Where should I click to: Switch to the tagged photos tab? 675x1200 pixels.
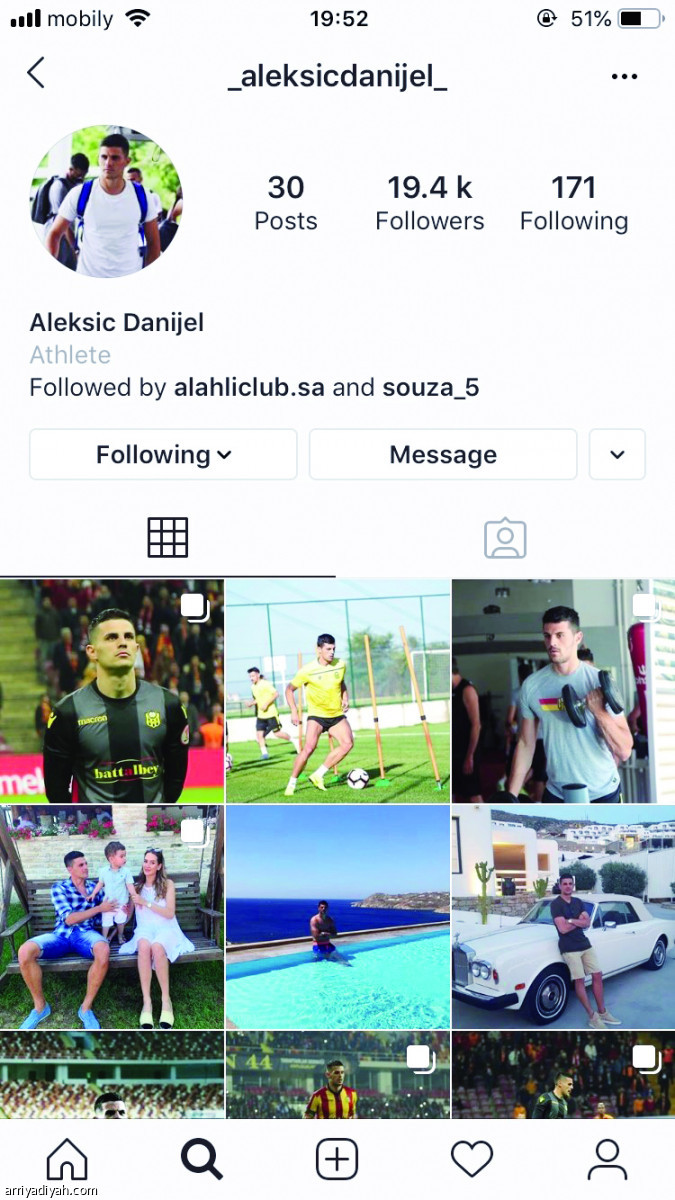click(x=505, y=538)
